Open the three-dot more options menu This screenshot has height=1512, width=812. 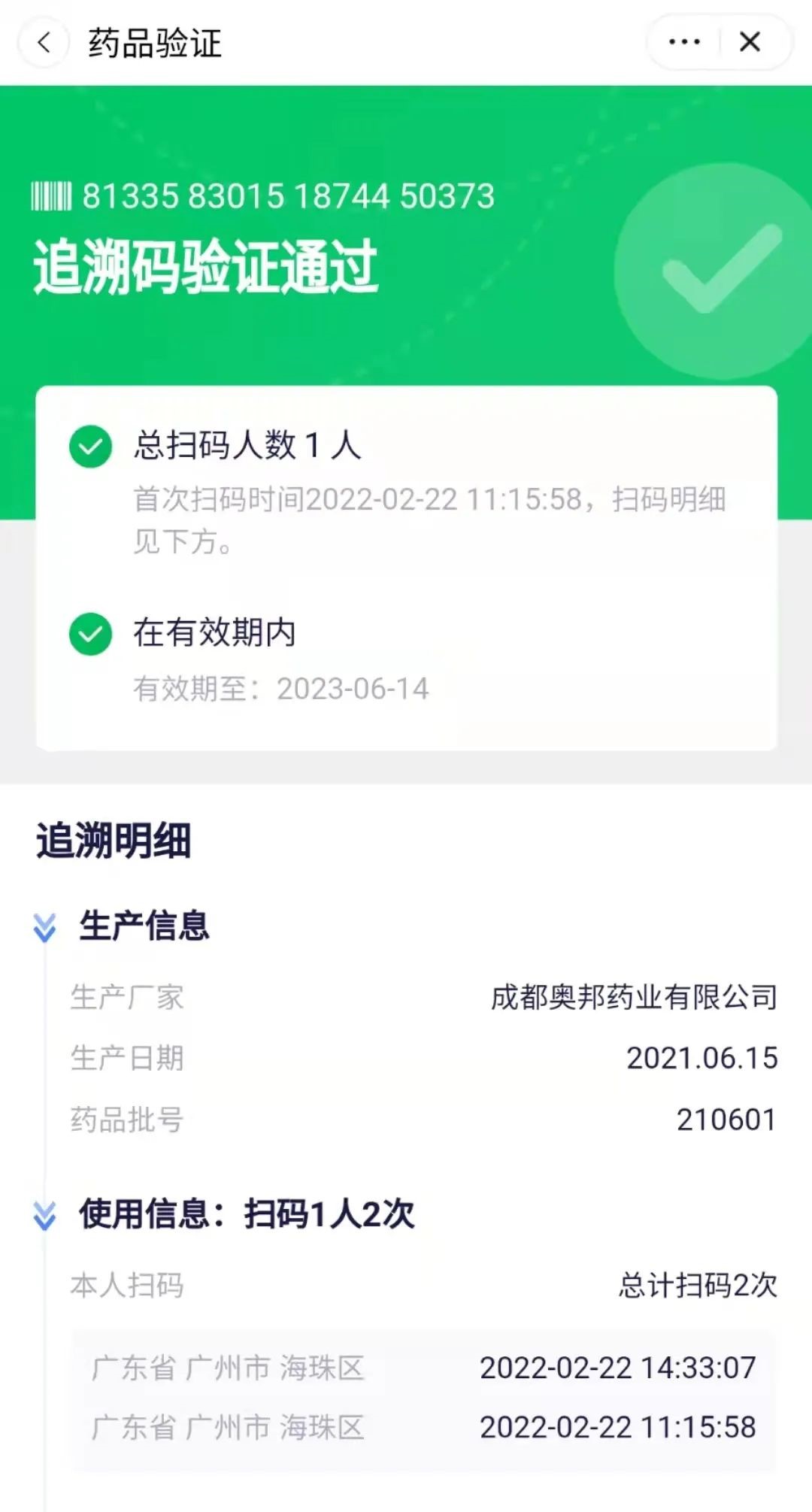[x=684, y=42]
